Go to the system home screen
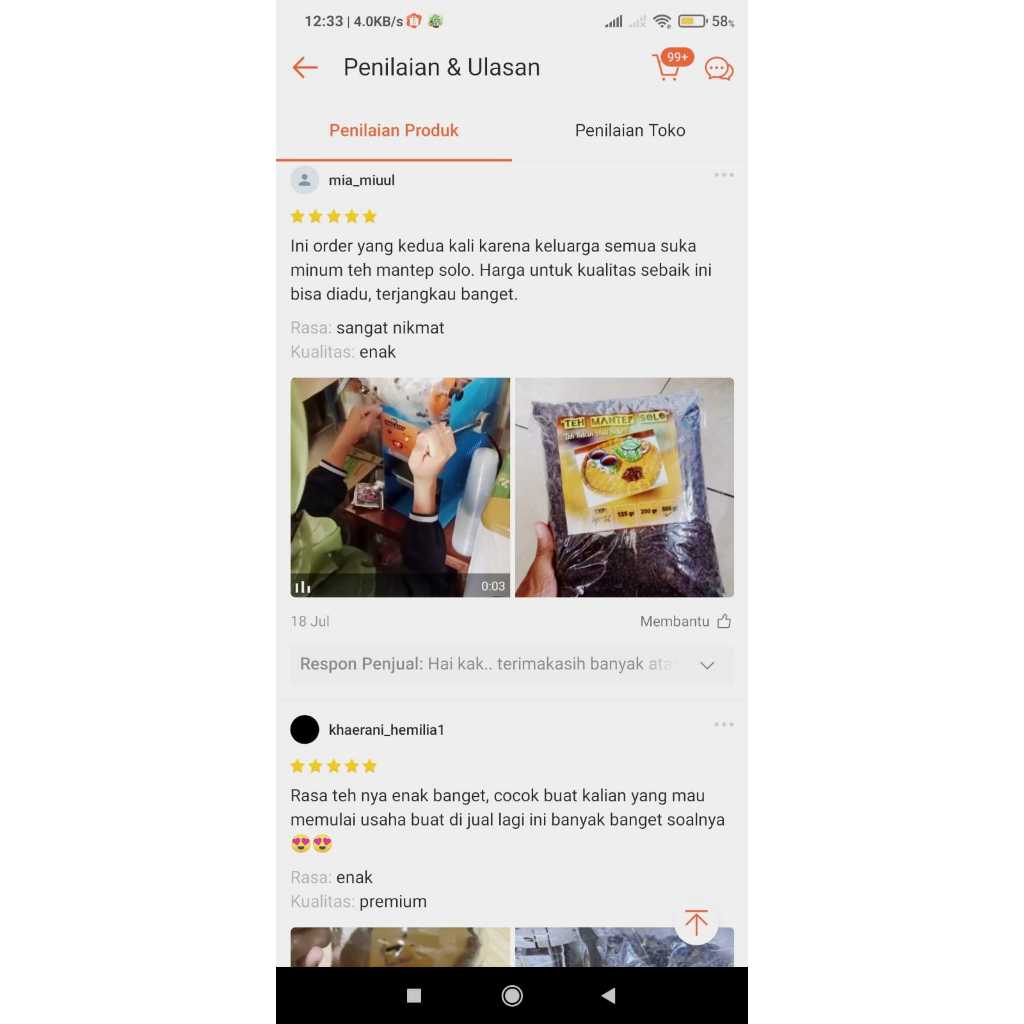Viewport: 1024px width, 1024px height. coord(512,995)
